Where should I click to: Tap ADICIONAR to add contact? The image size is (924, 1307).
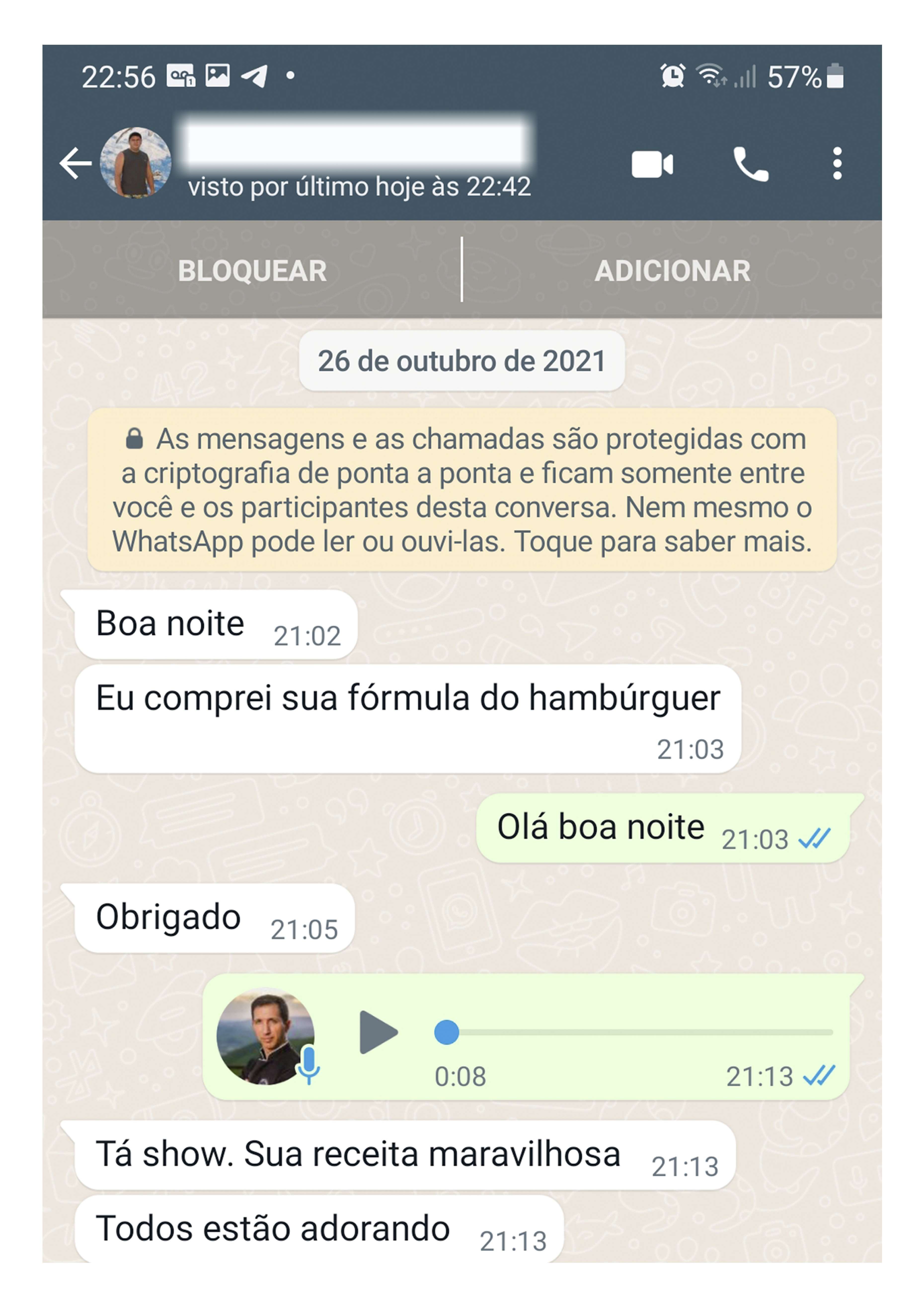coord(672,271)
